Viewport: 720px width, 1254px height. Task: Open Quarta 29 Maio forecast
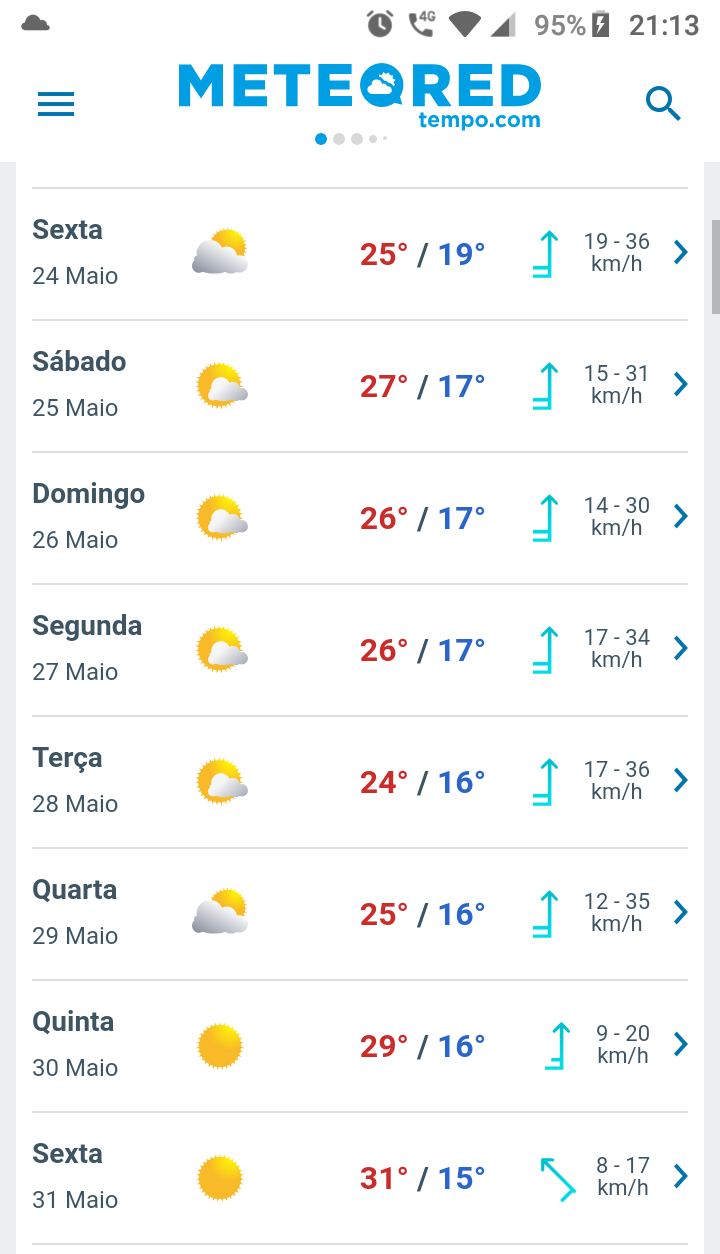pyautogui.click(x=360, y=914)
